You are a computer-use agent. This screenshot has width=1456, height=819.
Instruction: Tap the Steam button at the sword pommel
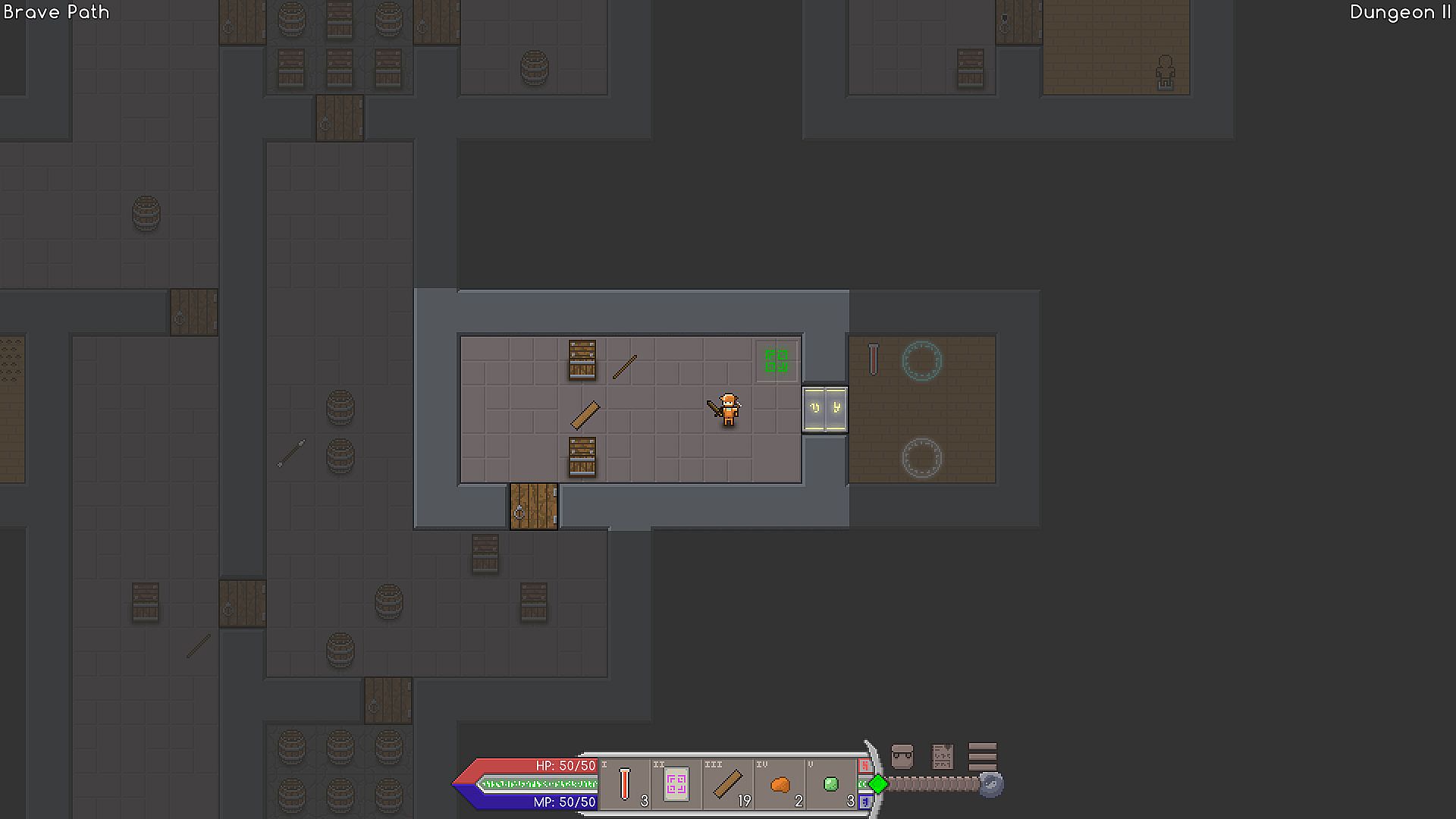tap(991, 784)
